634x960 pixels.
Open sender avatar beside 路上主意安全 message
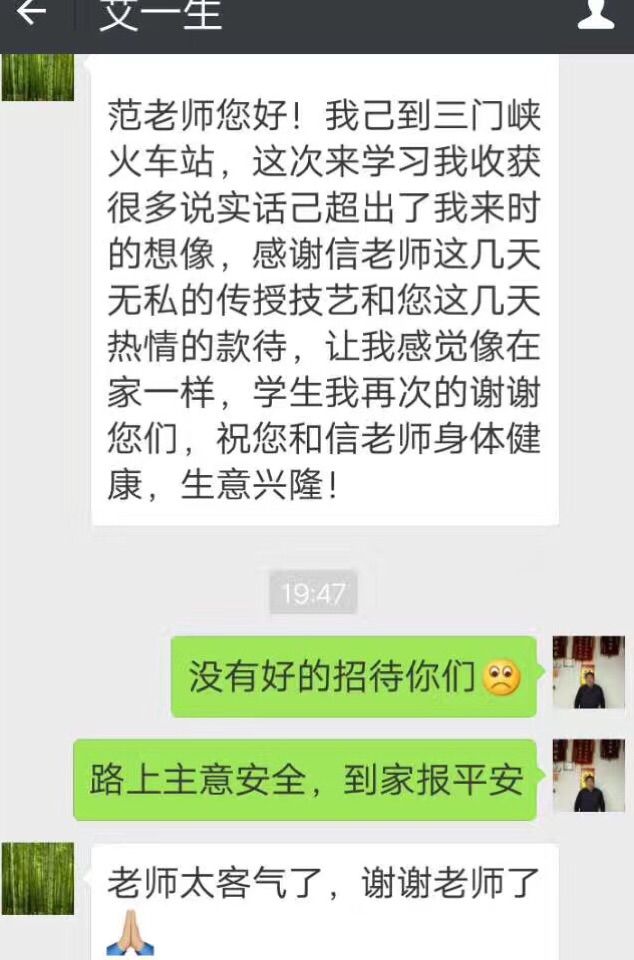(x=588, y=775)
